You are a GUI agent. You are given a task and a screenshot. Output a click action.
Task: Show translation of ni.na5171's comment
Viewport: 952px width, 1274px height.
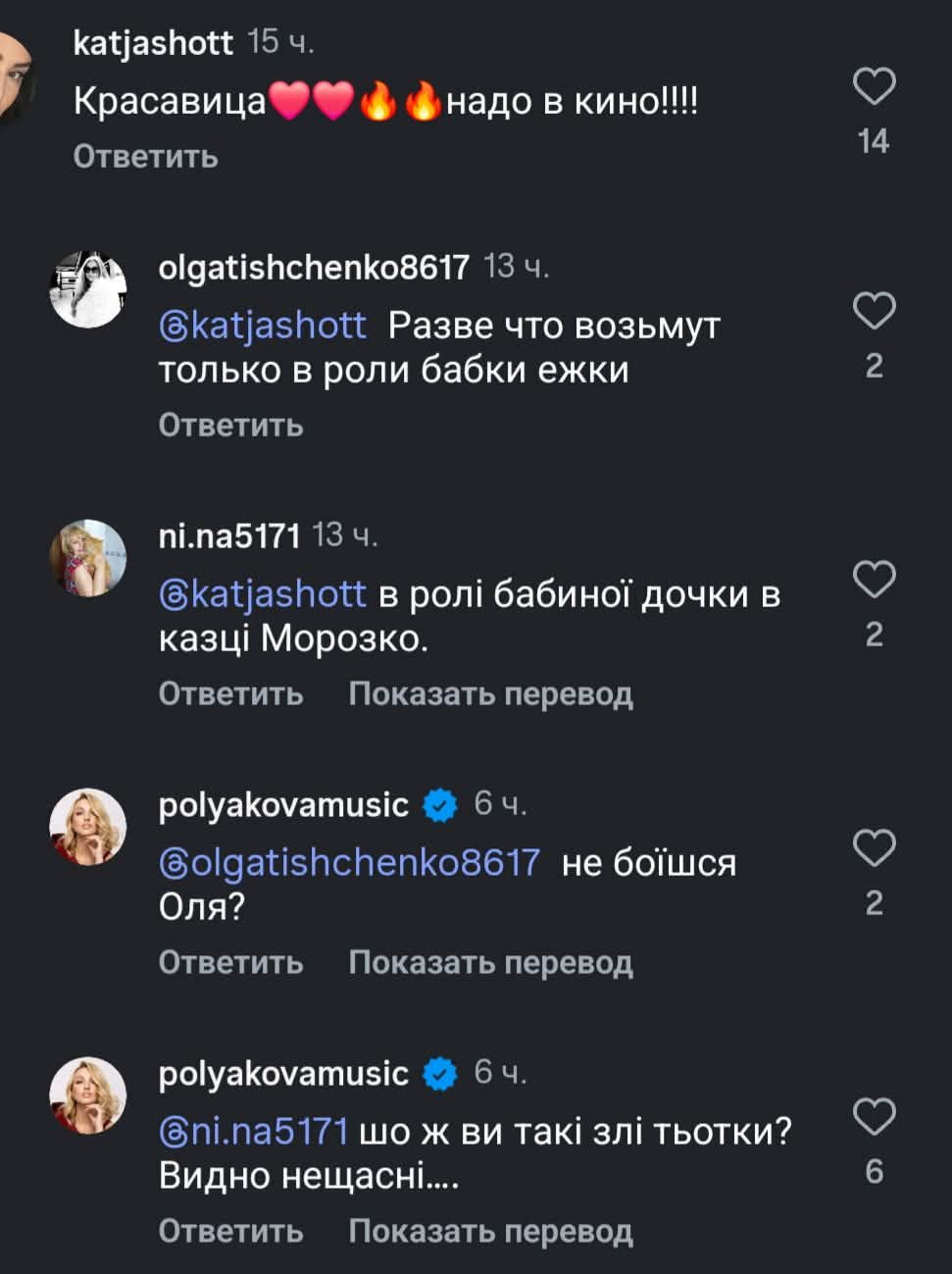click(x=490, y=693)
